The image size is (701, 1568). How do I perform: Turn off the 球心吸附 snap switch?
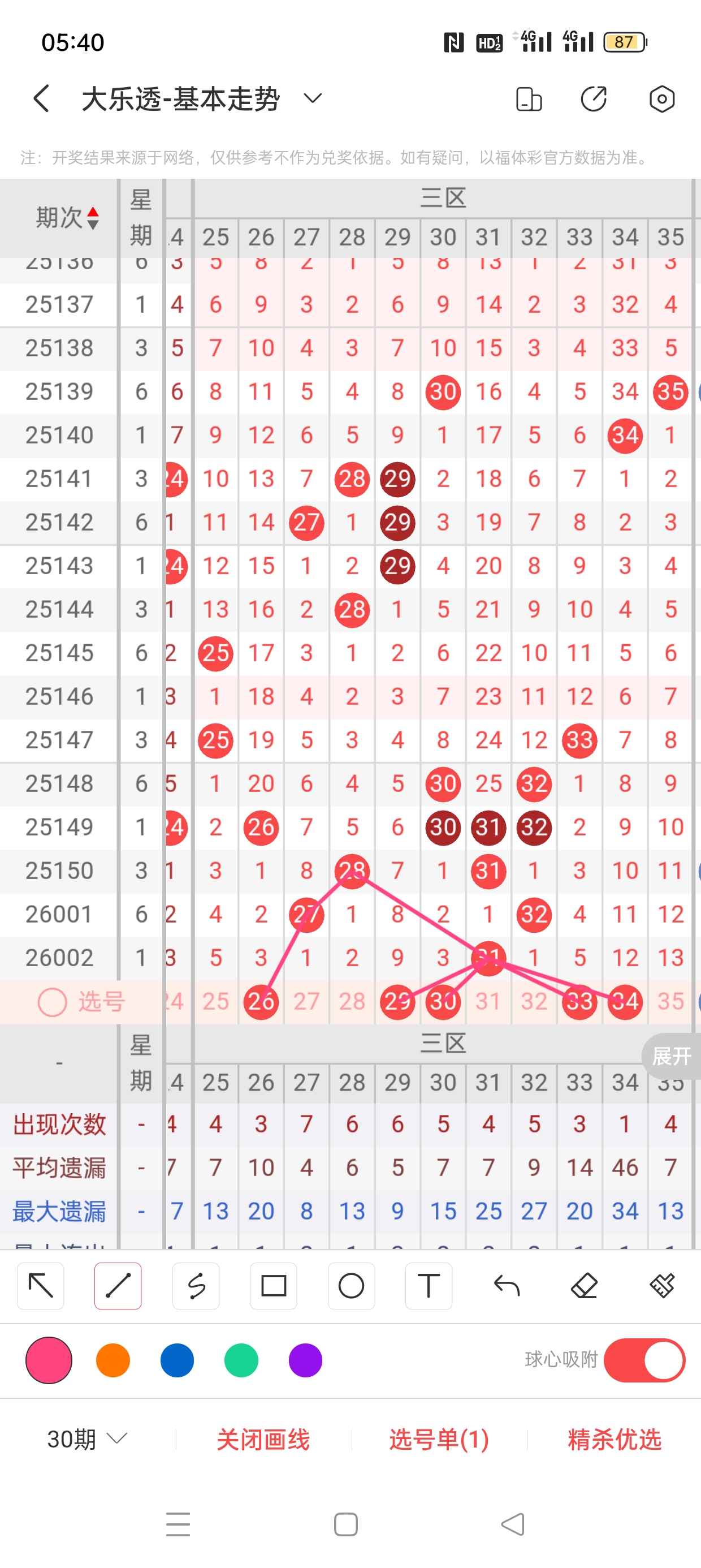[644, 1360]
